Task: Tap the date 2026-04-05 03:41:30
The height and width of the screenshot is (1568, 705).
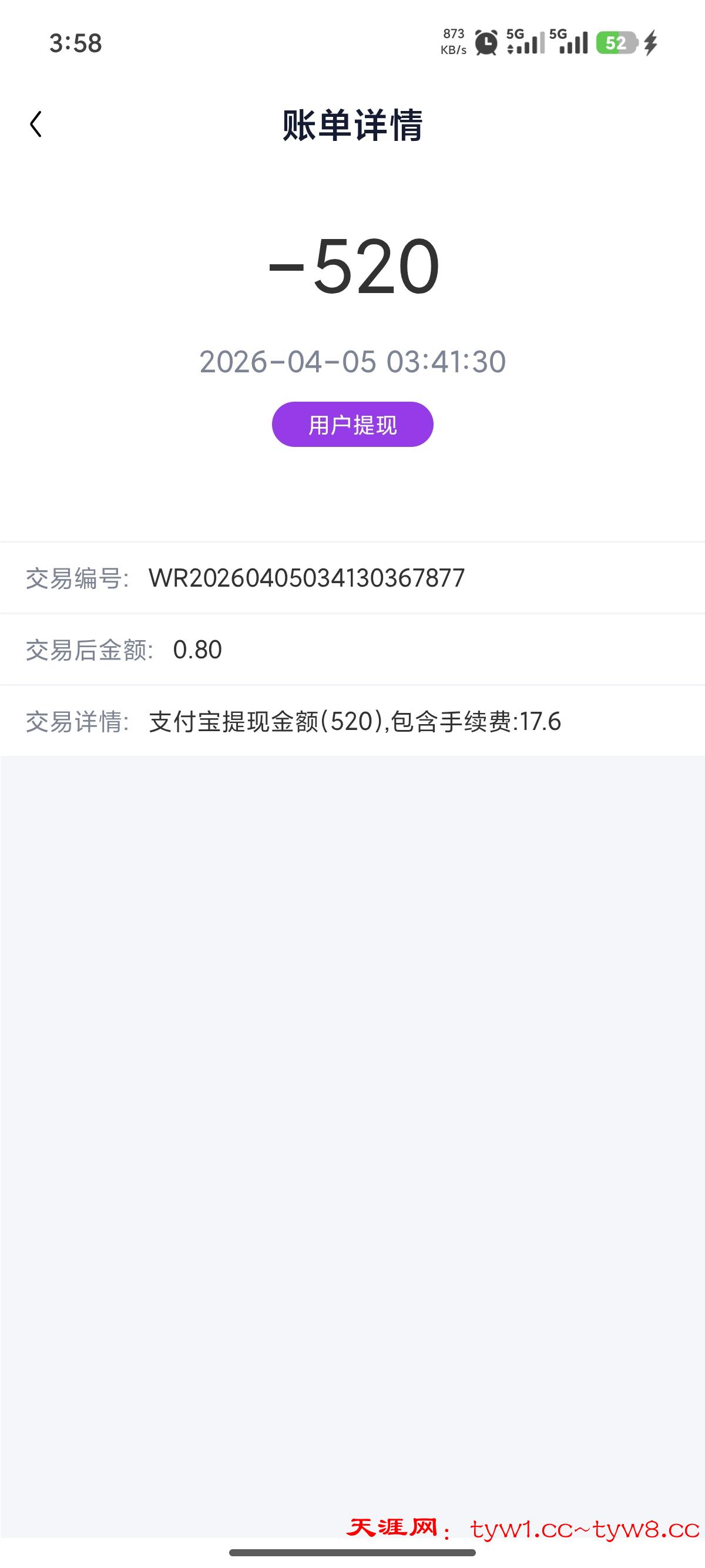Action: (352, 362)
